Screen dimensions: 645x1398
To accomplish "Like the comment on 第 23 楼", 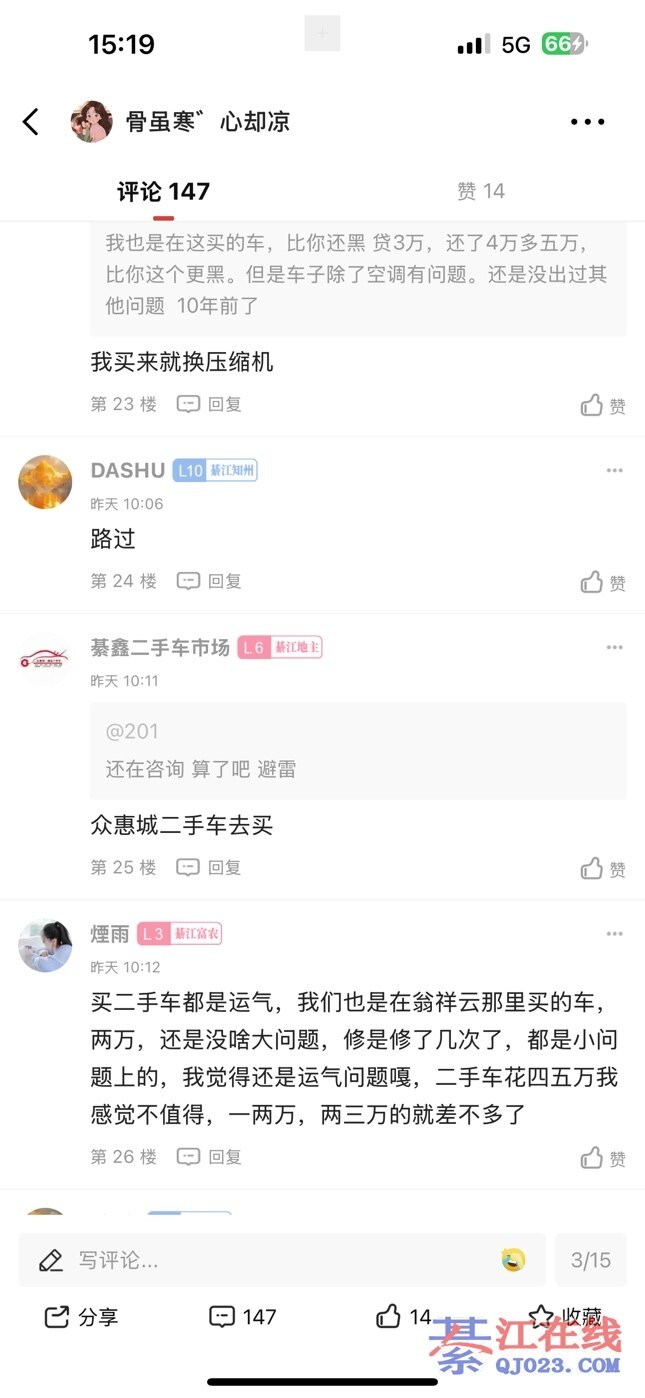I will click(x=603, y=405).
